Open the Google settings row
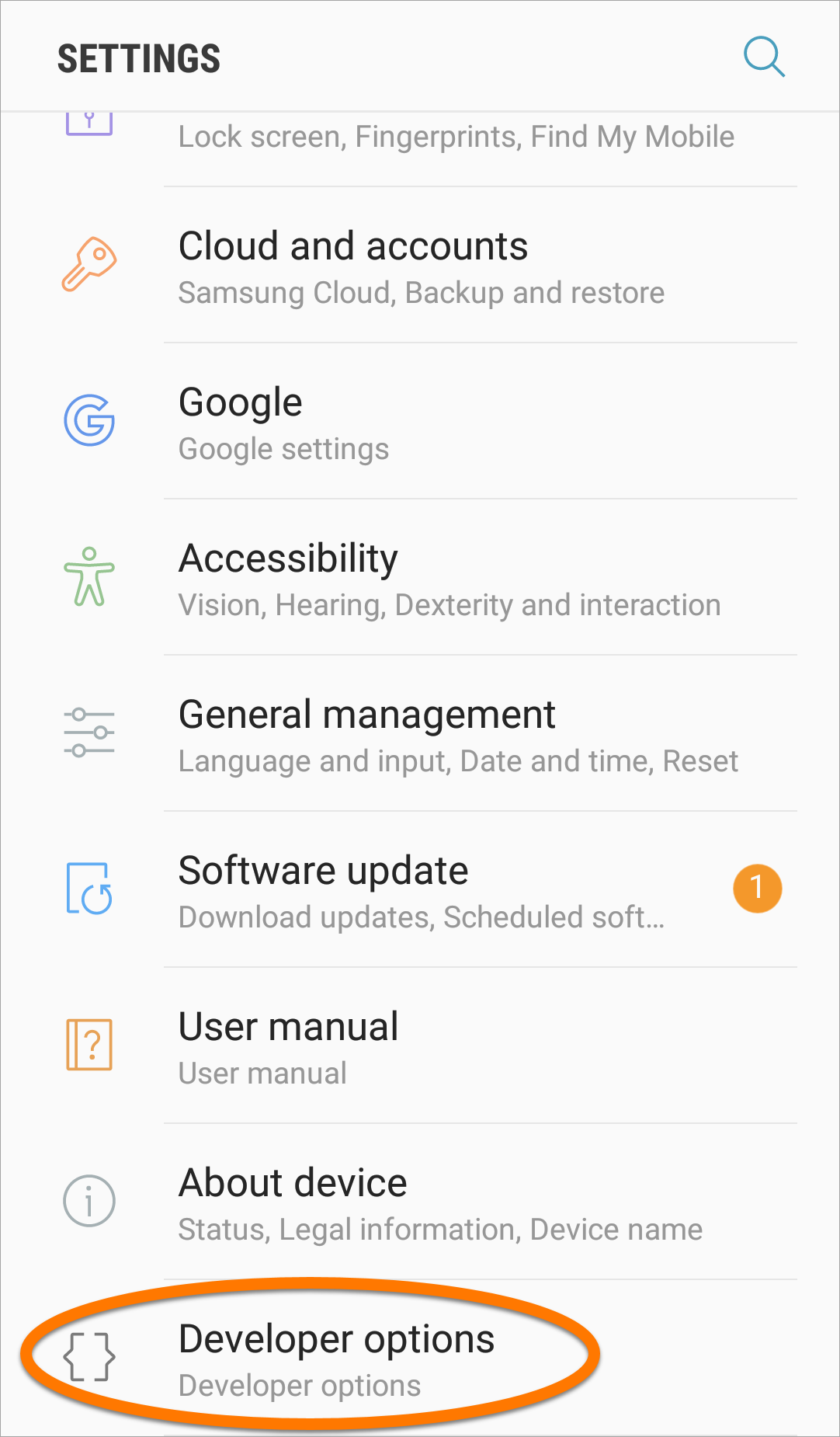Screen dimensions: 840x1437 point(420,421)
